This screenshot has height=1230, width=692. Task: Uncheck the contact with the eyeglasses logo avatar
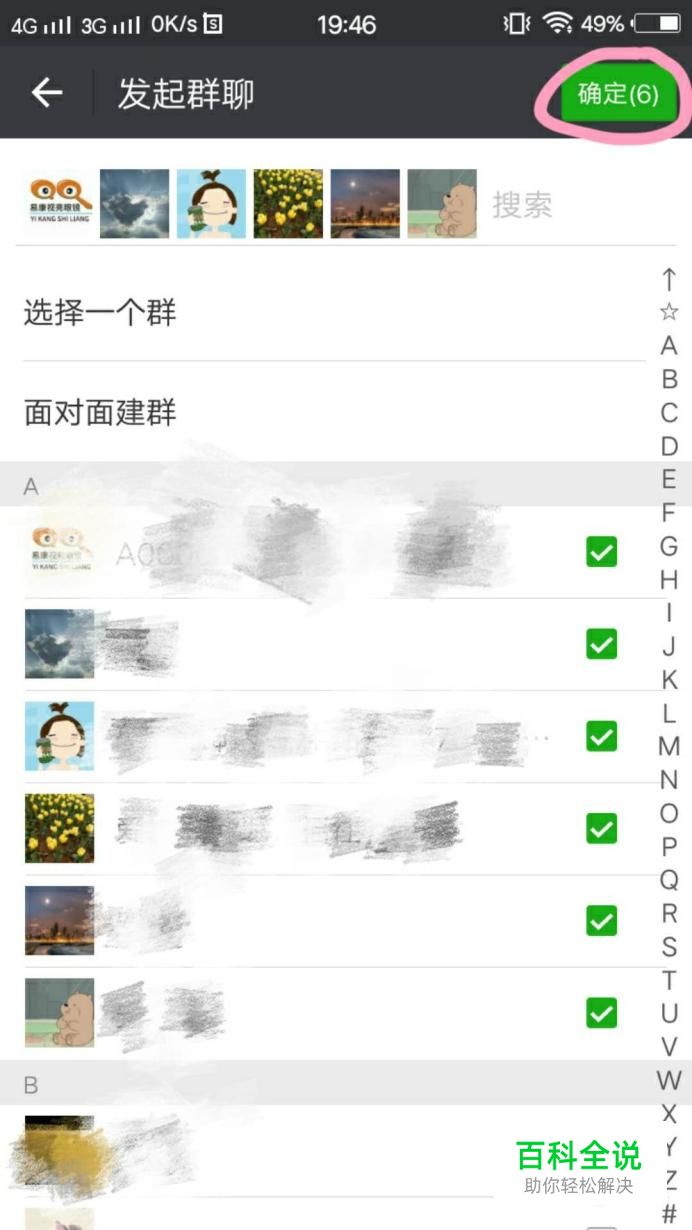(601, 551)
